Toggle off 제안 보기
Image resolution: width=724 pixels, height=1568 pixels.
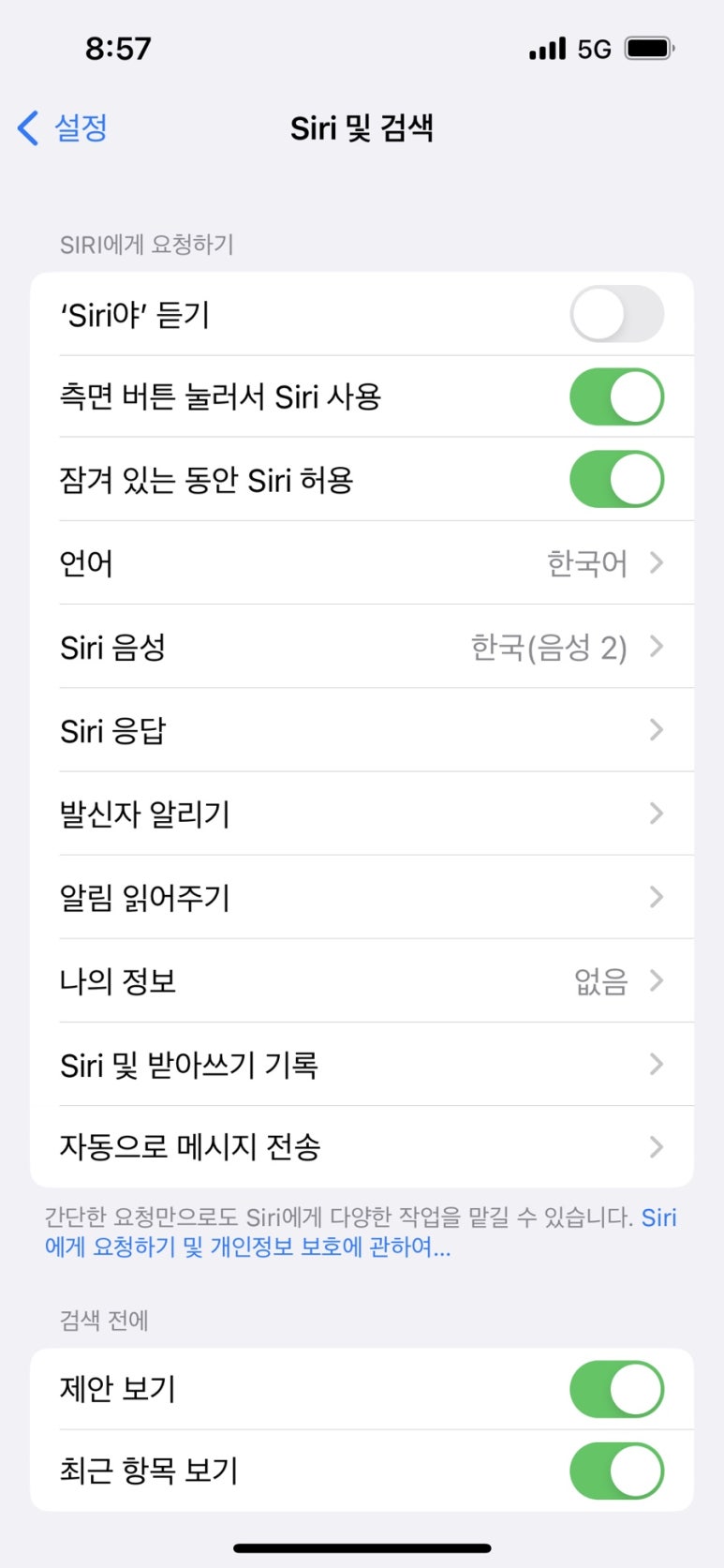coord(616,1389)
